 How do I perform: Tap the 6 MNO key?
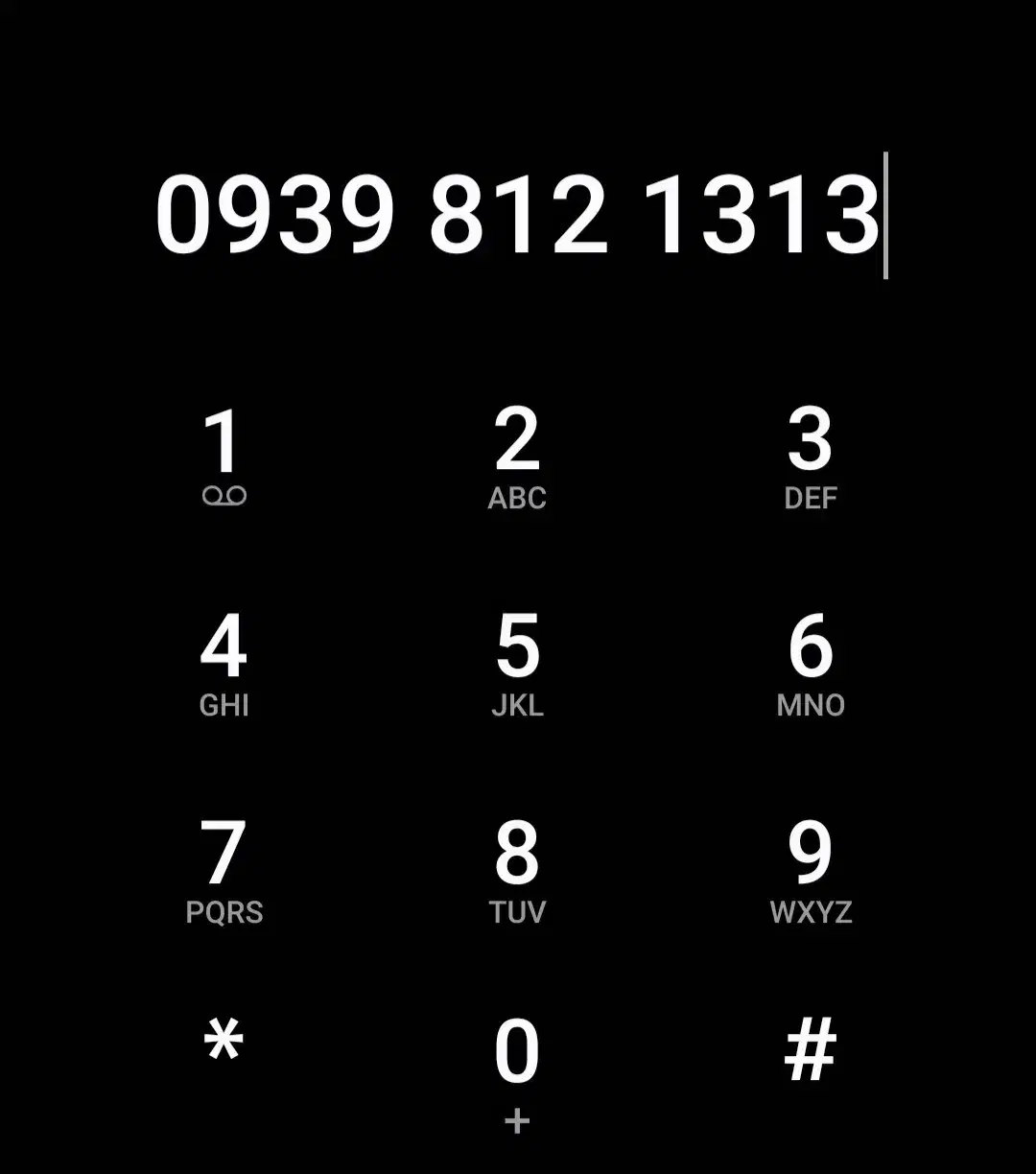click(x=811, y=664)
